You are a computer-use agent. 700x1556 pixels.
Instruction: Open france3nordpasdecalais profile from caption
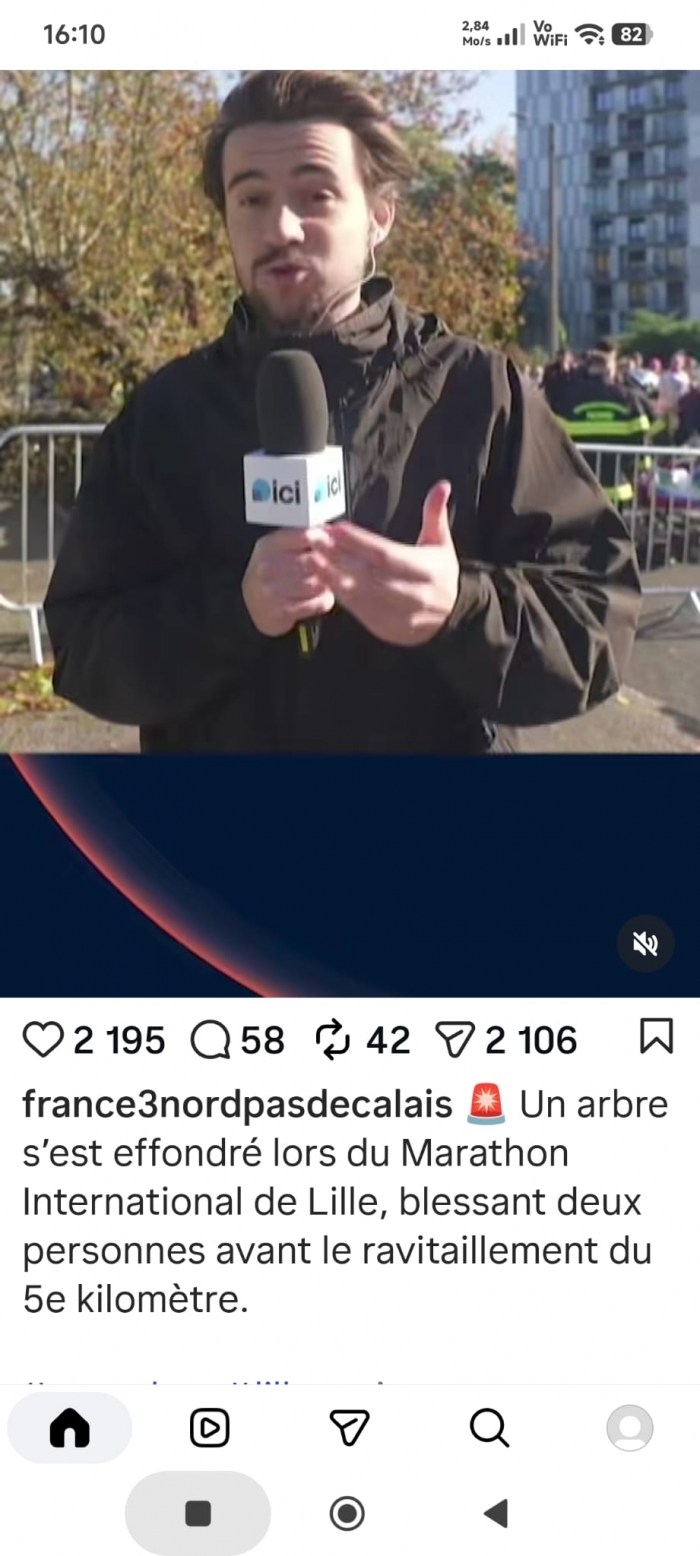pos(237,1105)
